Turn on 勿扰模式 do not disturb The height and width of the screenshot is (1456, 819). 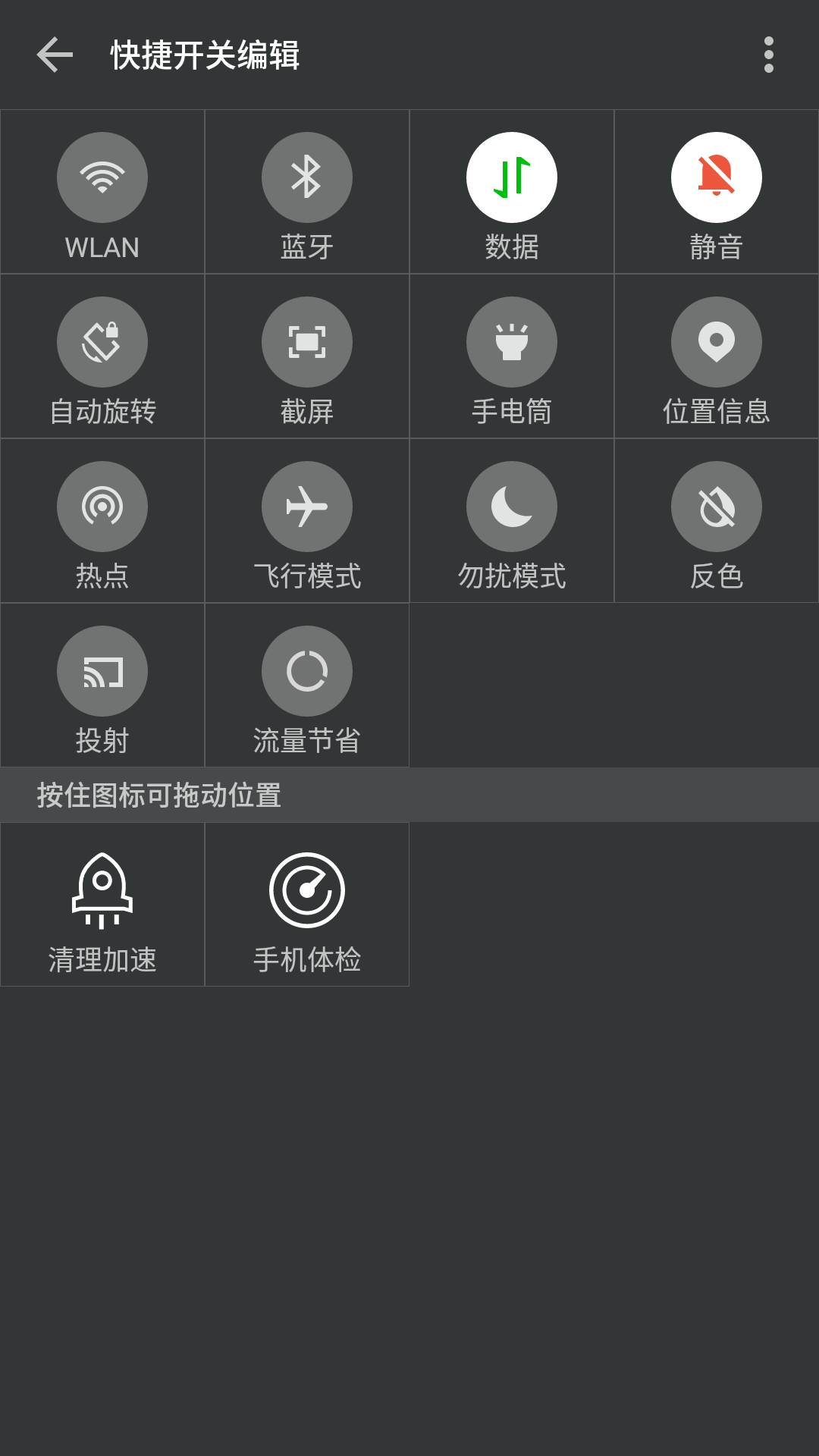click(x=511, y=506)
